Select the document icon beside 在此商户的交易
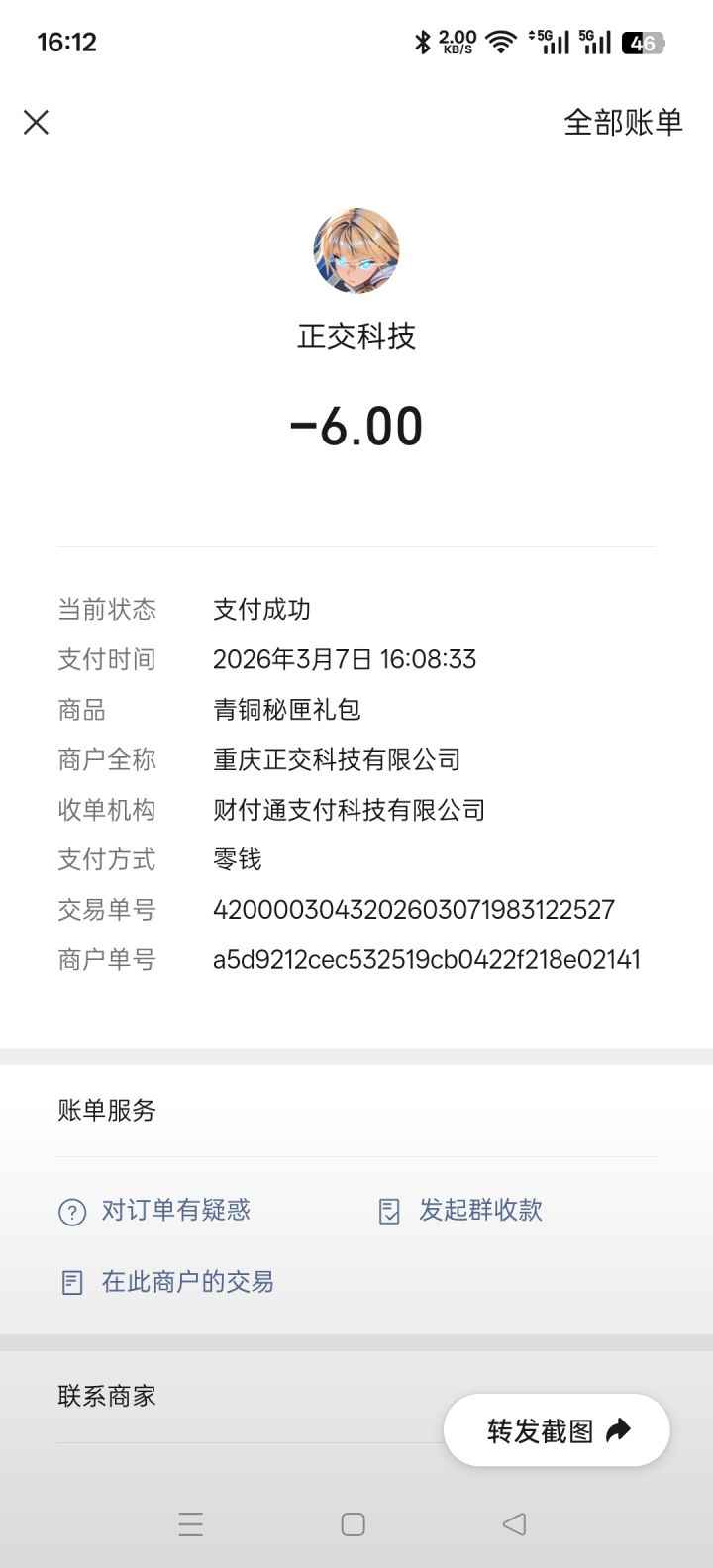The image size is (713, 1568). pyautogui.click(x=71, y=1282)
